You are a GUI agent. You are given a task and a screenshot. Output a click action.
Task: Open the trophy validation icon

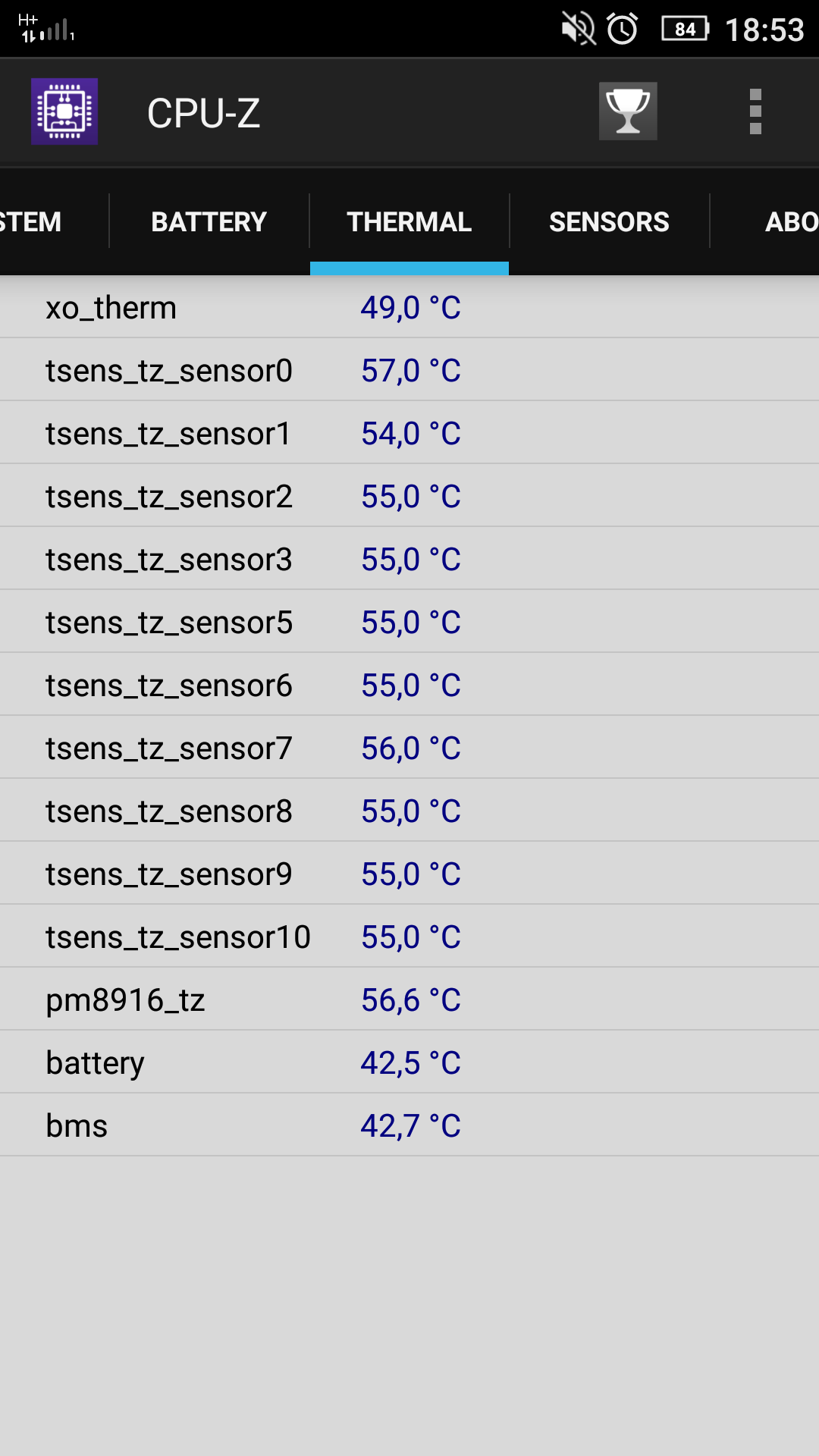(628, 111)
